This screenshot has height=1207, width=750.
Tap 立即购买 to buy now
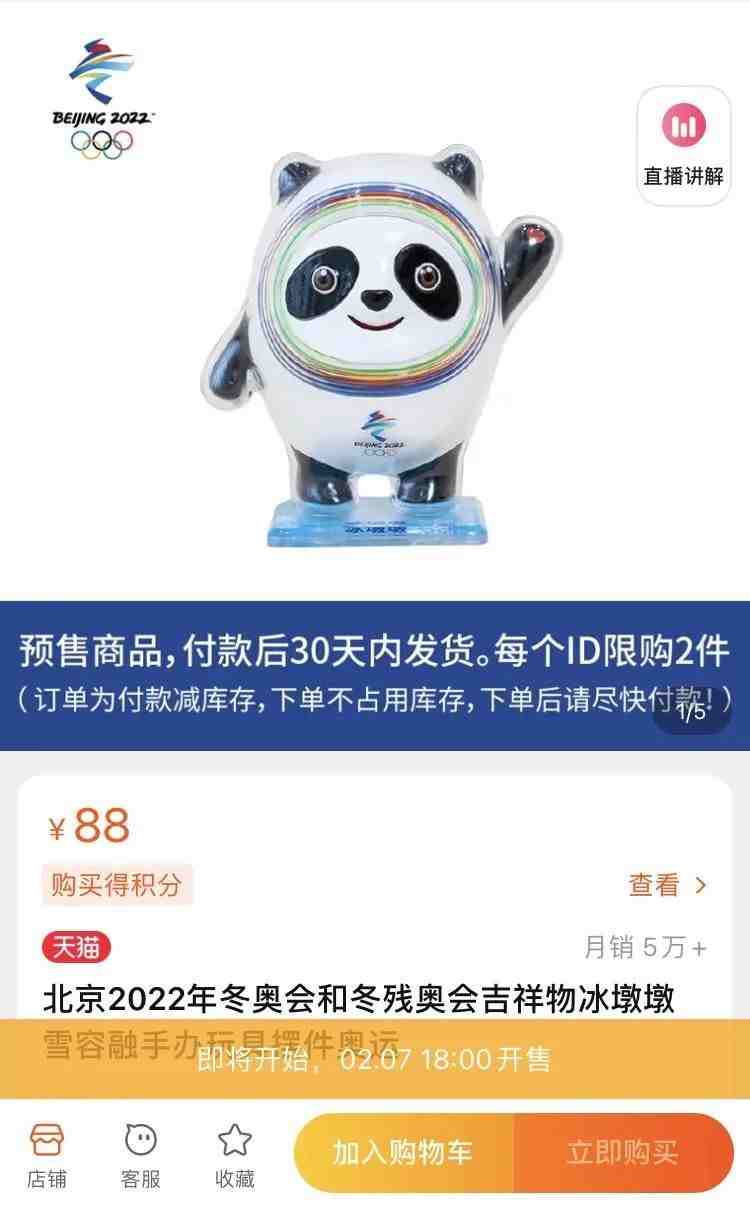[x=623, y=1152]
